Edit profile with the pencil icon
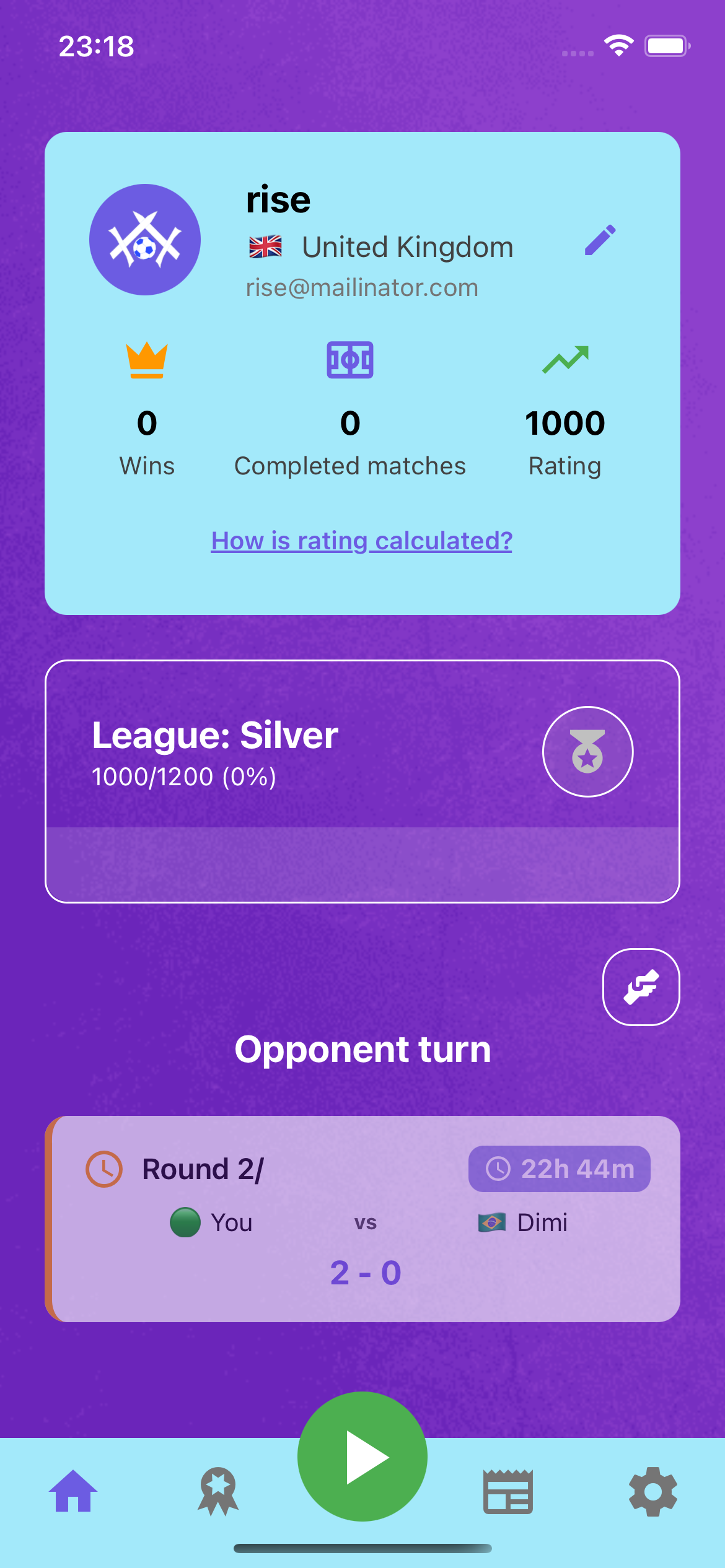This screenshot has width=725, height=1568. tap(600, 240)
